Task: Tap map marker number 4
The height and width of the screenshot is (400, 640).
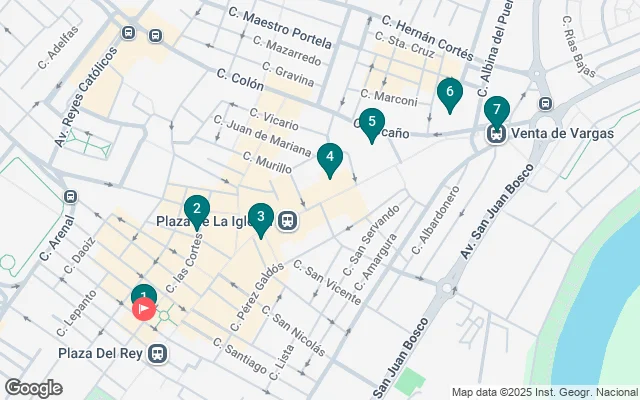Action: [330, 158]
